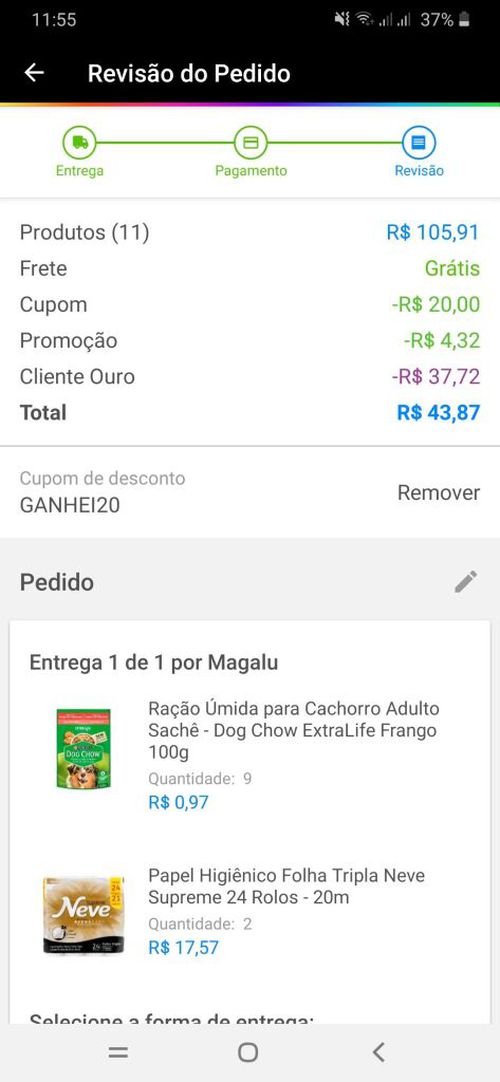Return to the Entrega step
The image size is (500, 1082).
pos(79,154)
